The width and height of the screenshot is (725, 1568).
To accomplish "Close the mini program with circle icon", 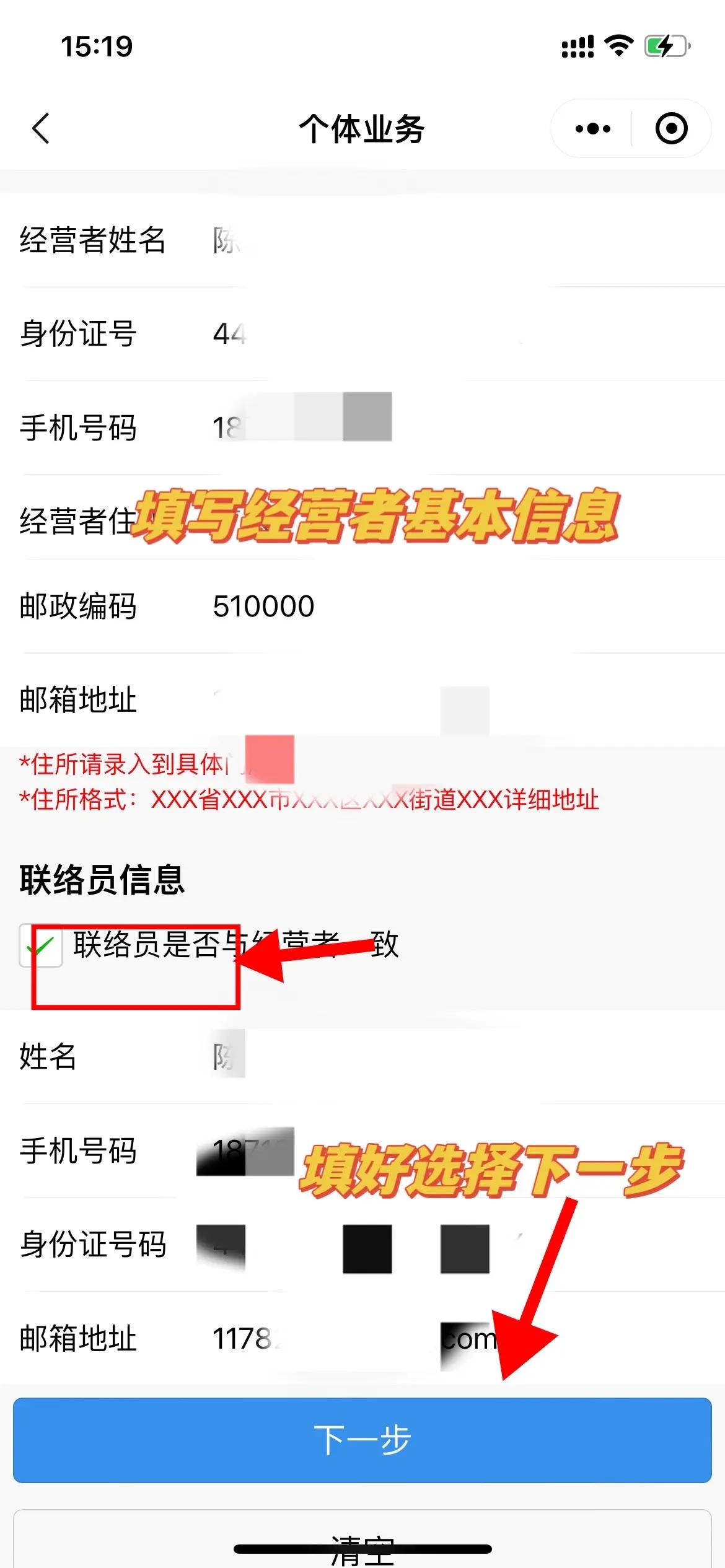I will 672,129.
